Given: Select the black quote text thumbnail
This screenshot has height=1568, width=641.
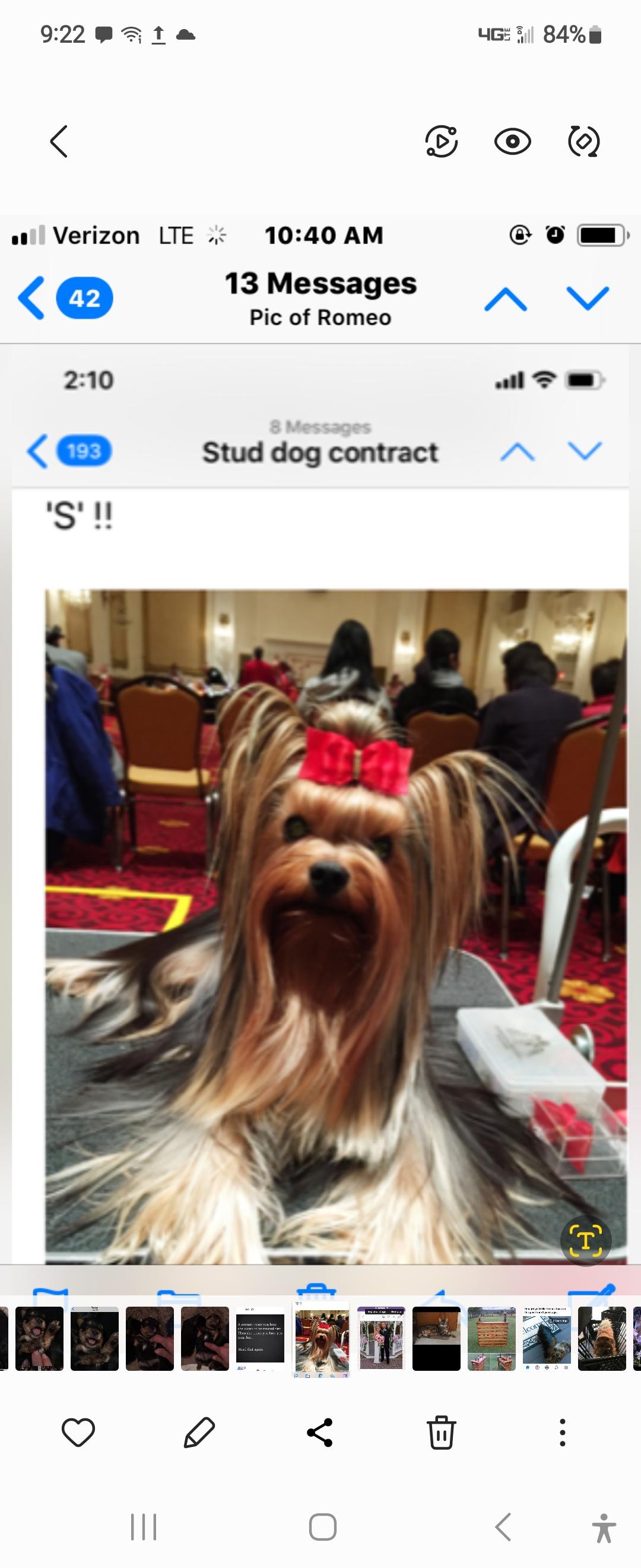Looking at the screenshot, I should 261,1339.
